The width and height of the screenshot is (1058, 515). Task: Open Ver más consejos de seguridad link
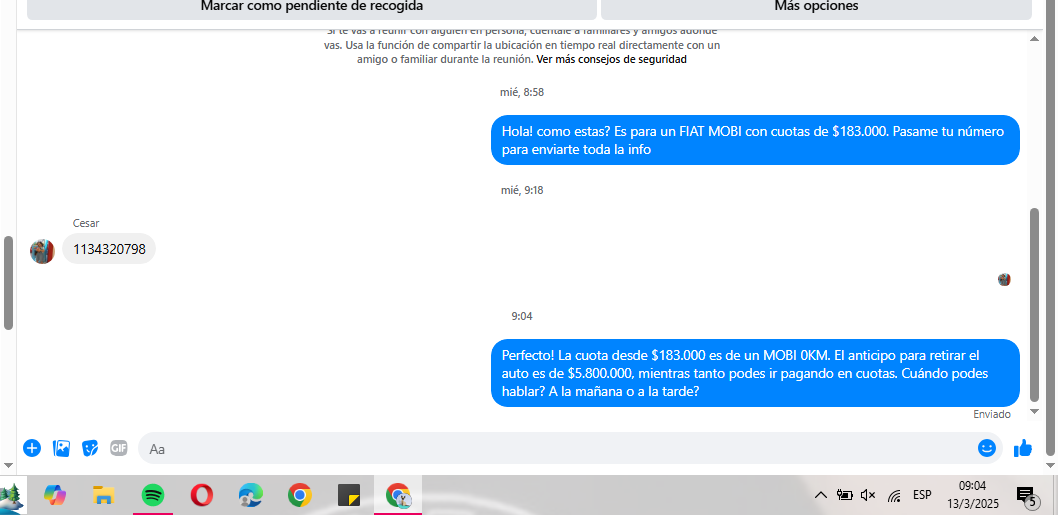coord(611,59)
